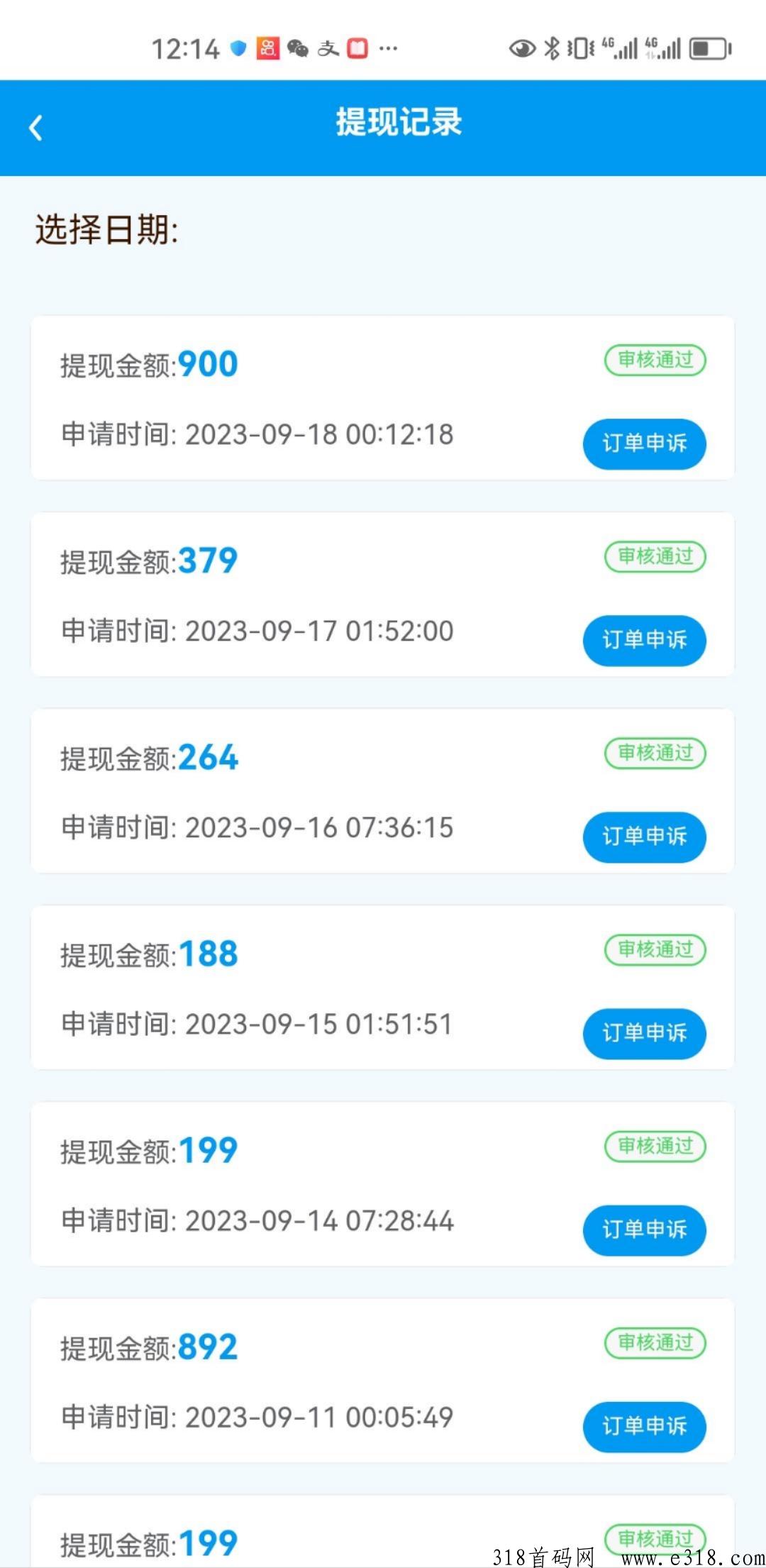Go back using the header arrow
The height and width of the screenshot is (1568, 766).
pos(35,128)
